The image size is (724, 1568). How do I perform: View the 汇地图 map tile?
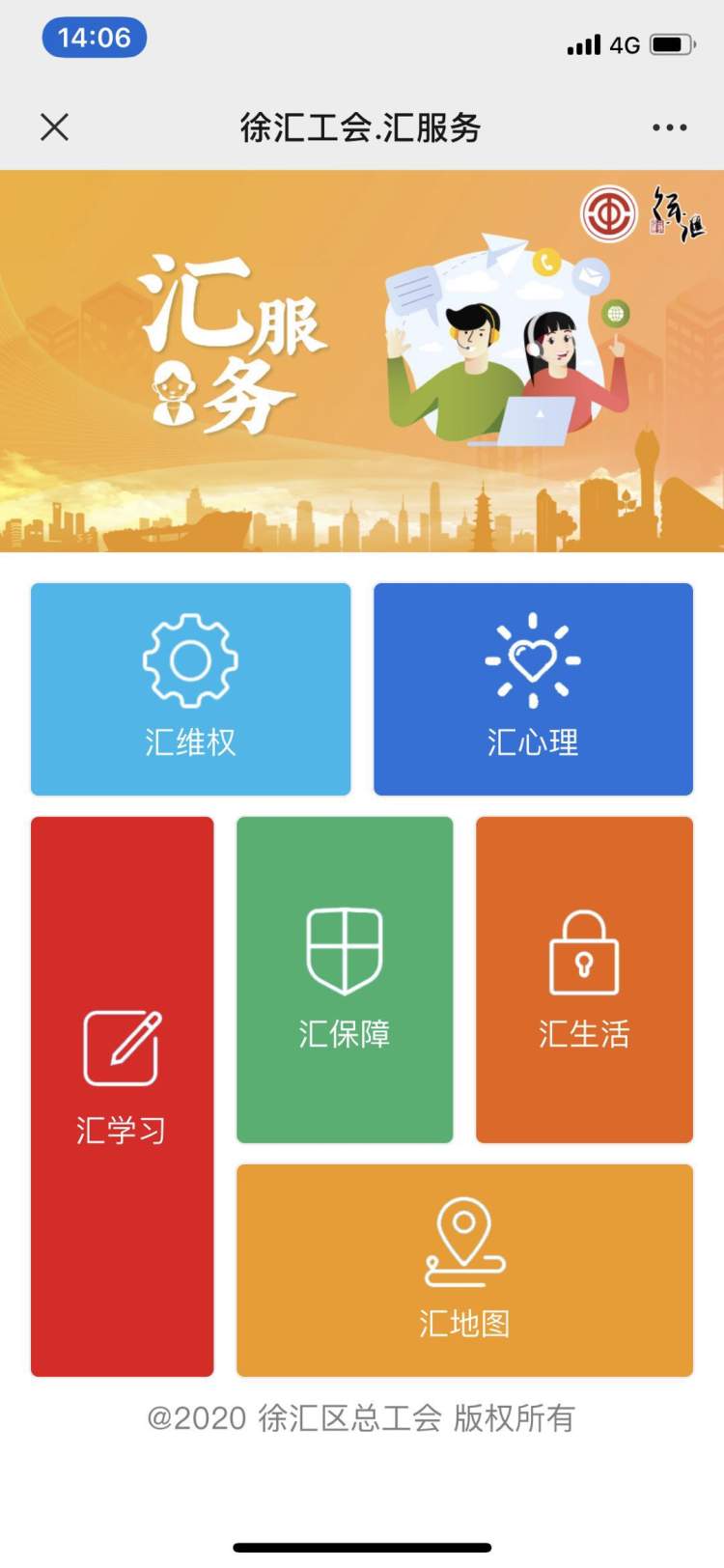point(464,1270)
